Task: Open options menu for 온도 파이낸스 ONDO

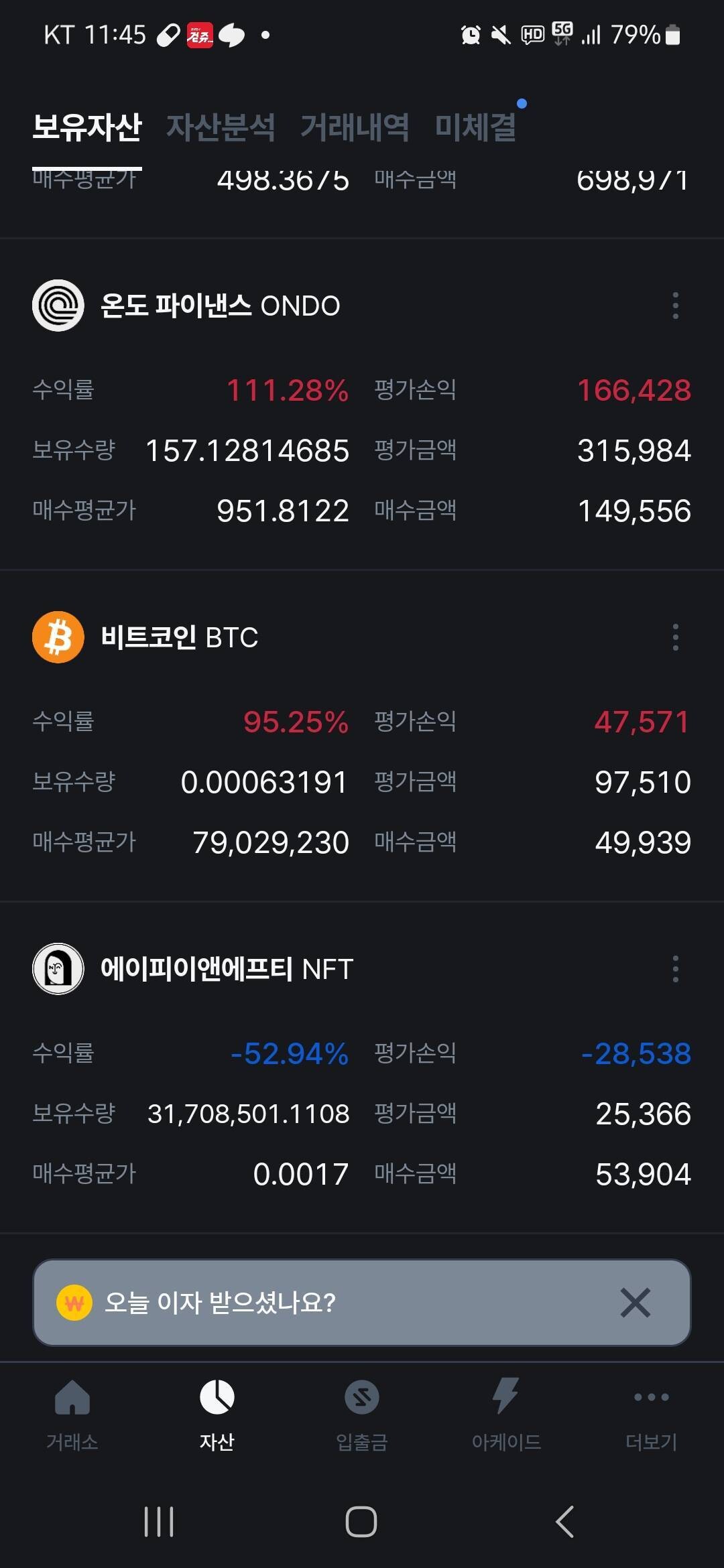Action: 675,305
